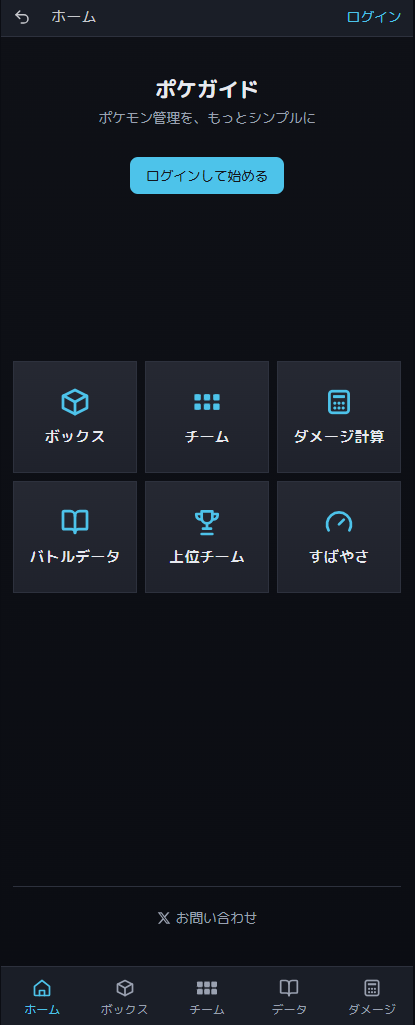Viewport: 415px width, 1025px height.
Task: Open the ダメージ計算 card
Action: (339, 416)
